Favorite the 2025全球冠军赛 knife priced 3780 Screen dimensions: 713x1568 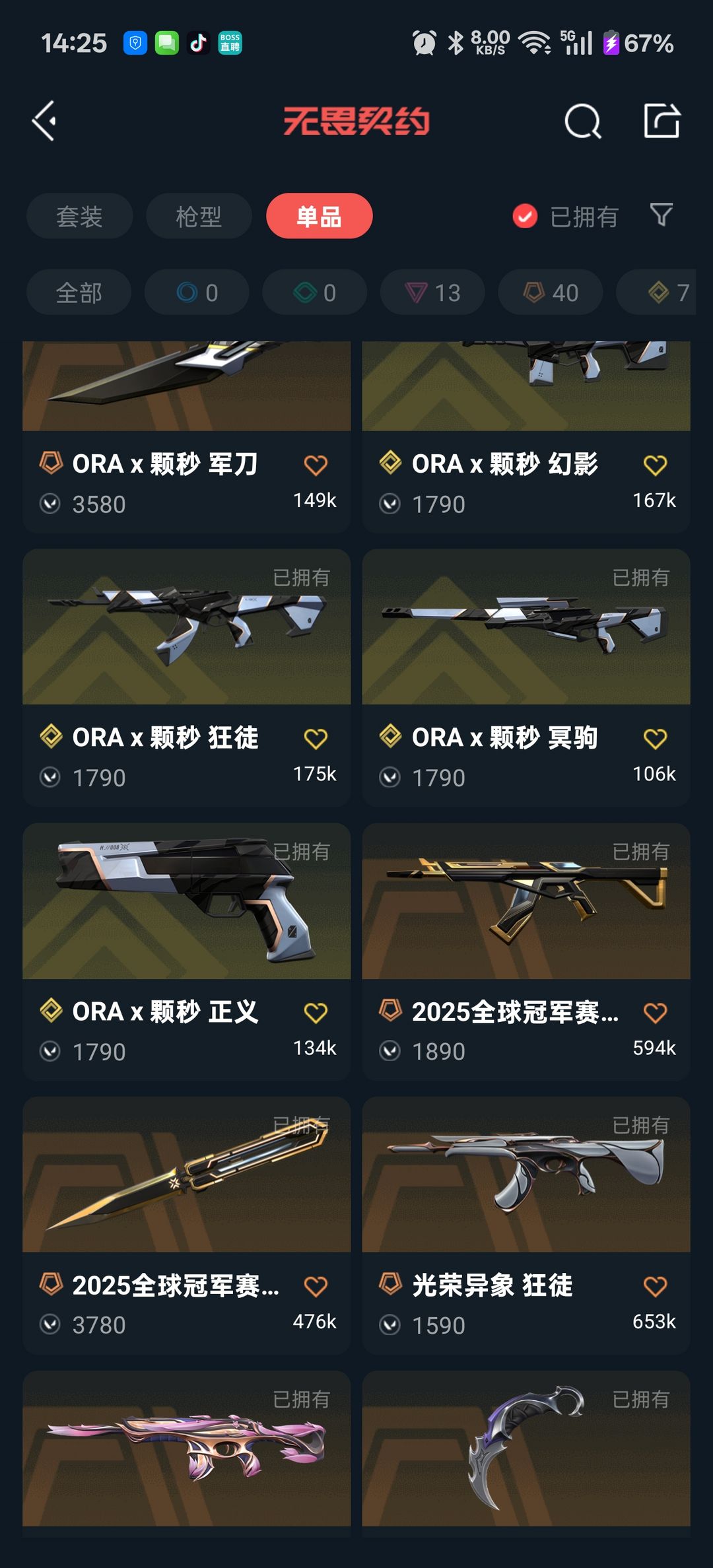pos(316,1287)
